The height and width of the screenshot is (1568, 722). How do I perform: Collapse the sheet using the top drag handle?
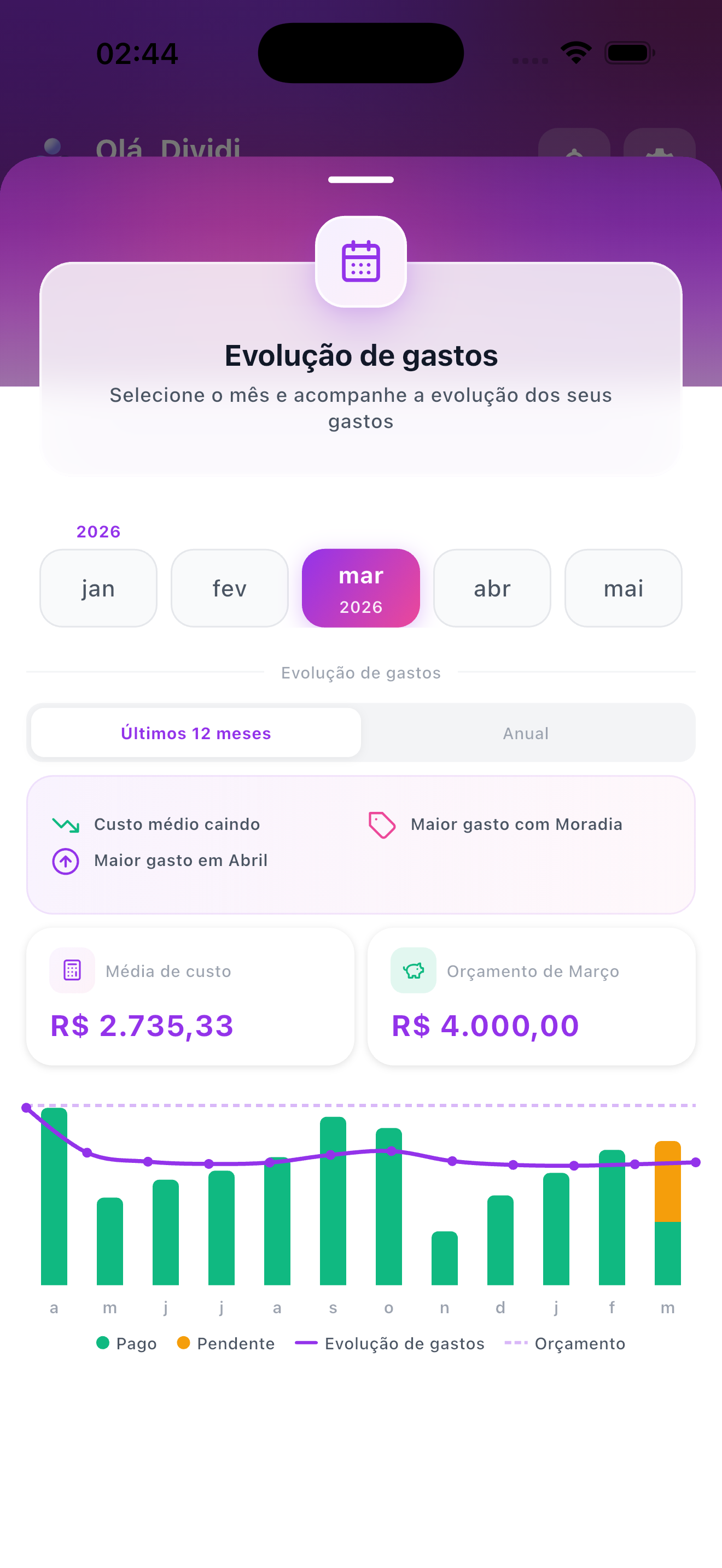360,179
